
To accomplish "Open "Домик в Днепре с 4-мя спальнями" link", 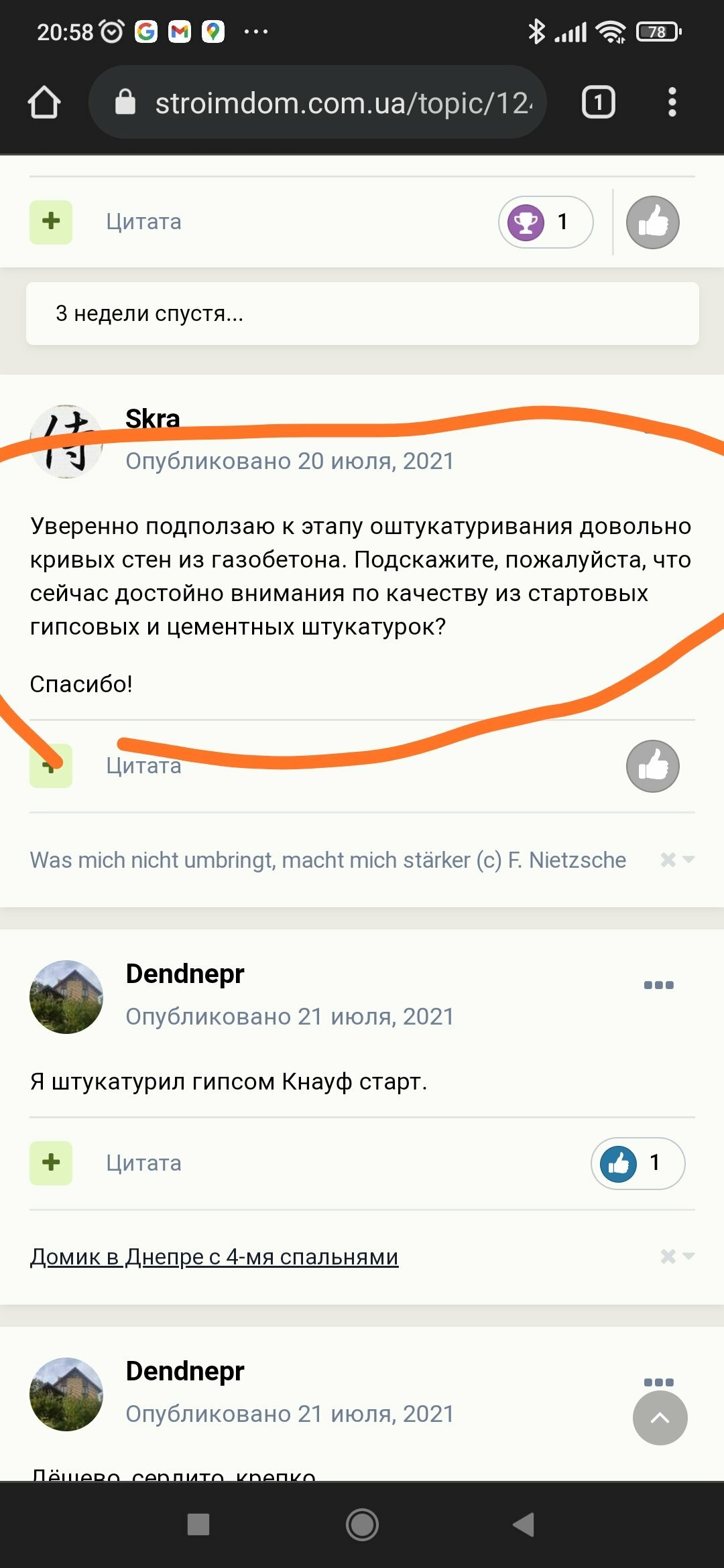I will click(214, 1256).
